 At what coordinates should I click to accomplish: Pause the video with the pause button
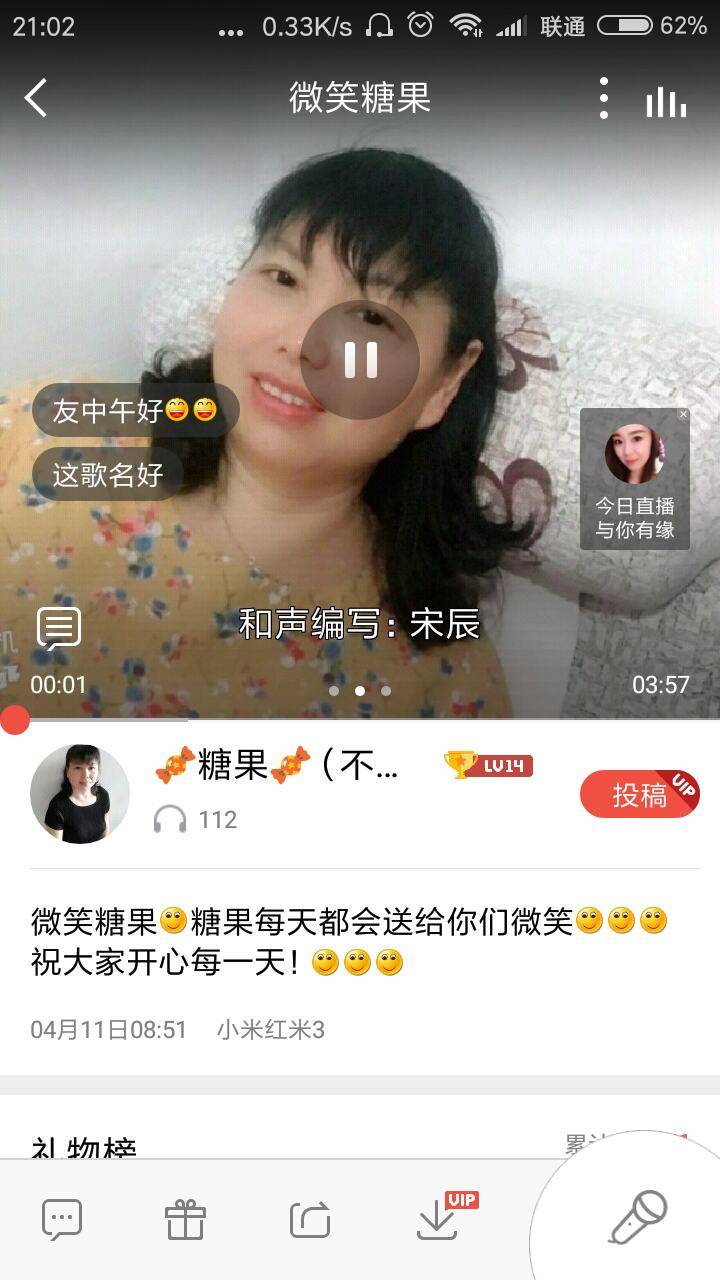(x=360, y=360)
